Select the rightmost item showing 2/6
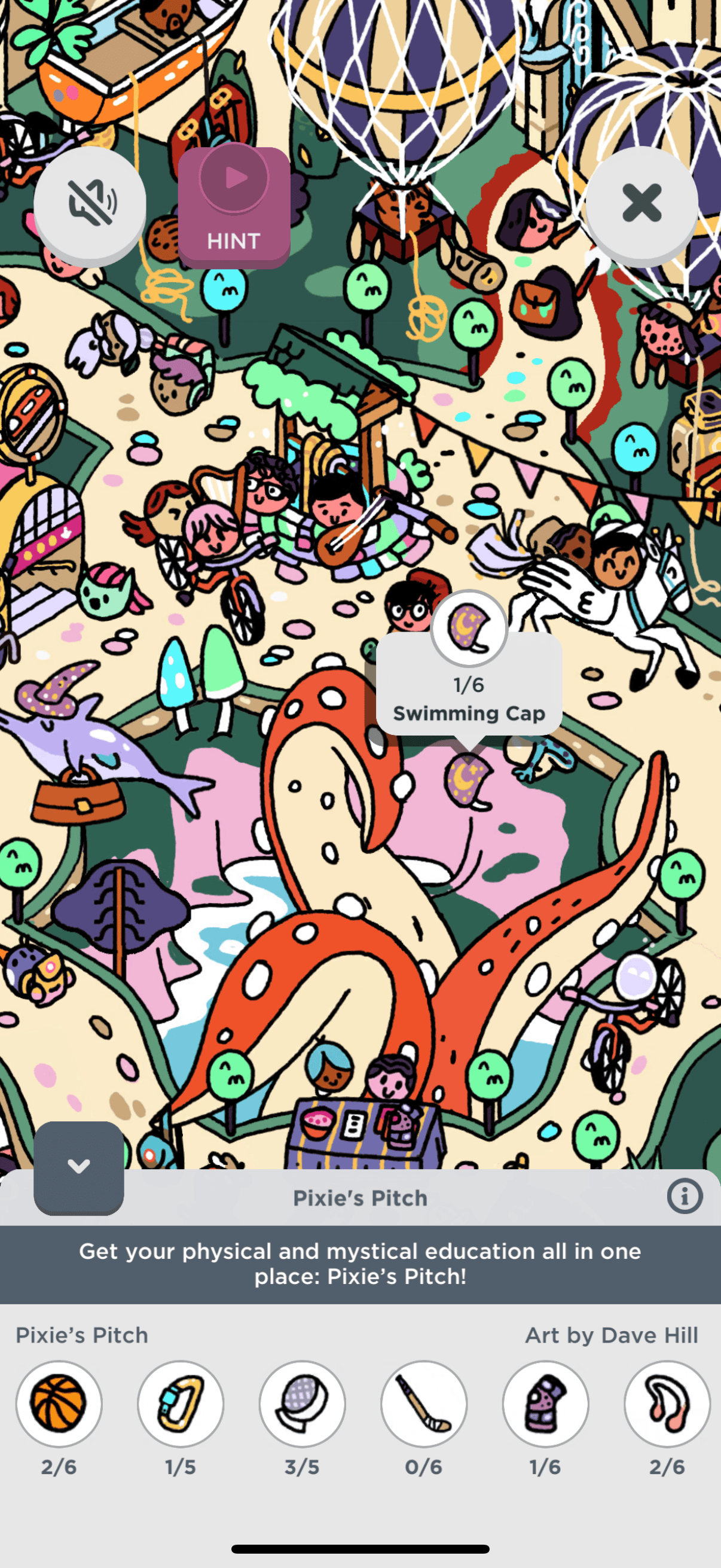721x1568 pixels. (x=667, y=1404)
